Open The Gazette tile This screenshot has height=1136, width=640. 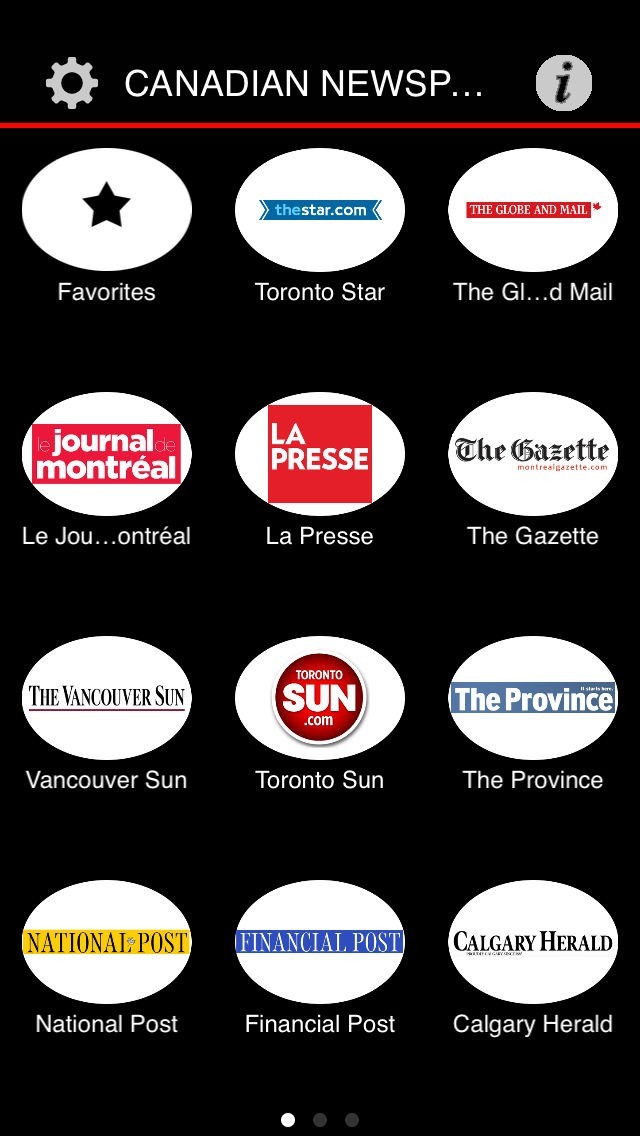tap(533, 453)
